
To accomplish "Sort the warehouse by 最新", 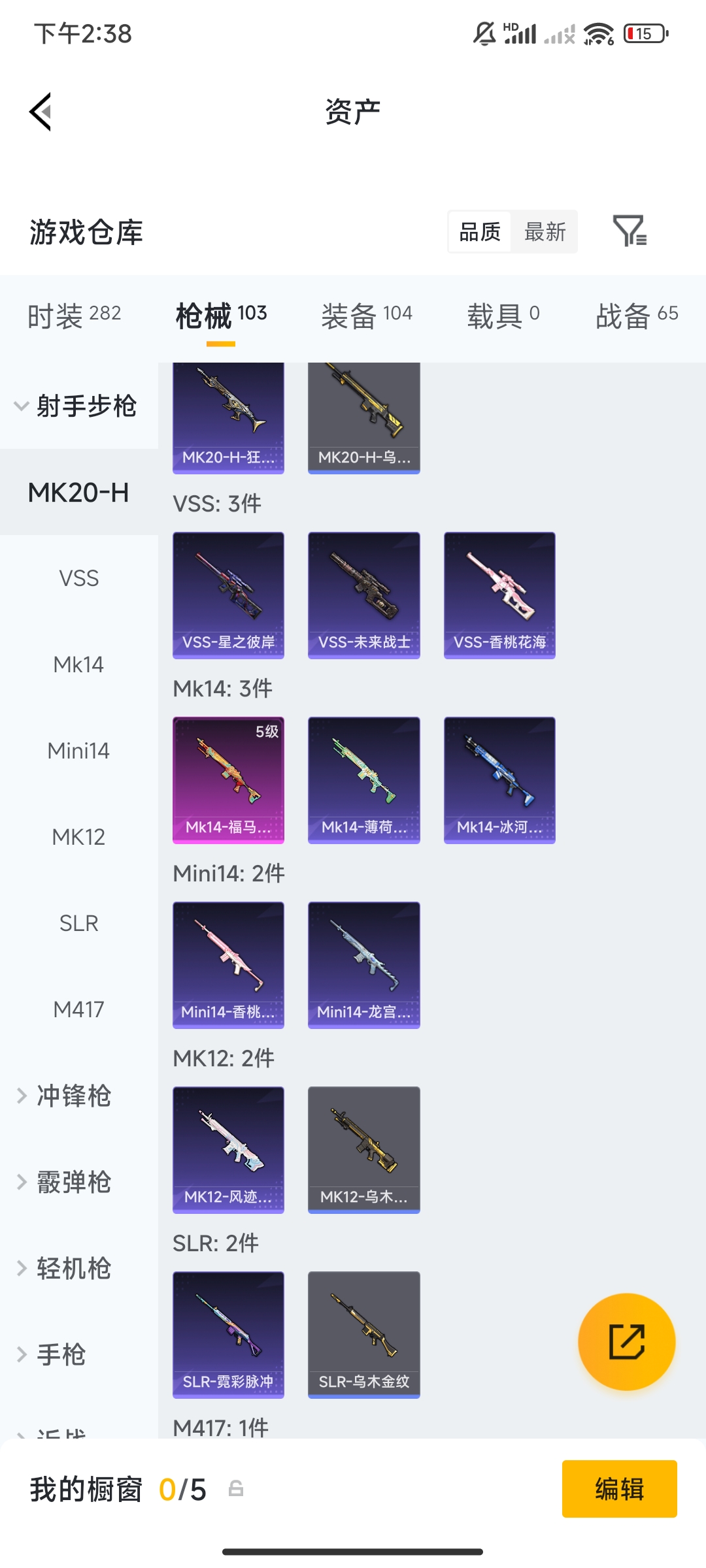I will tap(545, 232).
